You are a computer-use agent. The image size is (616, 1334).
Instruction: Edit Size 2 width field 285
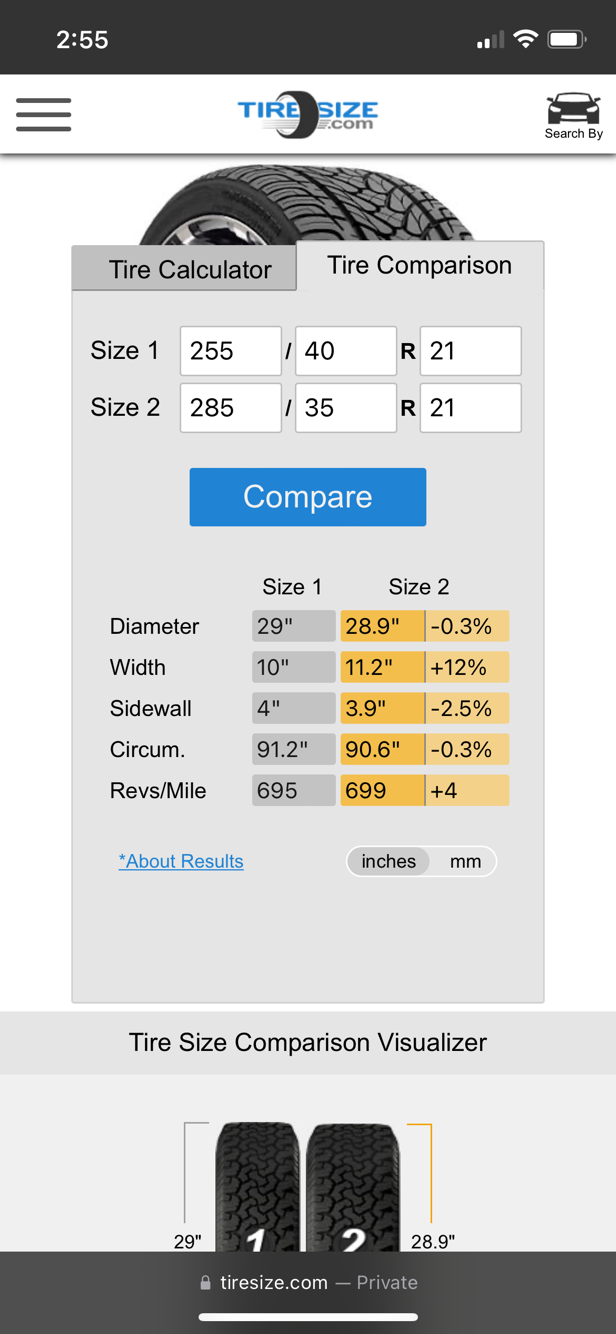coord(230,408)
